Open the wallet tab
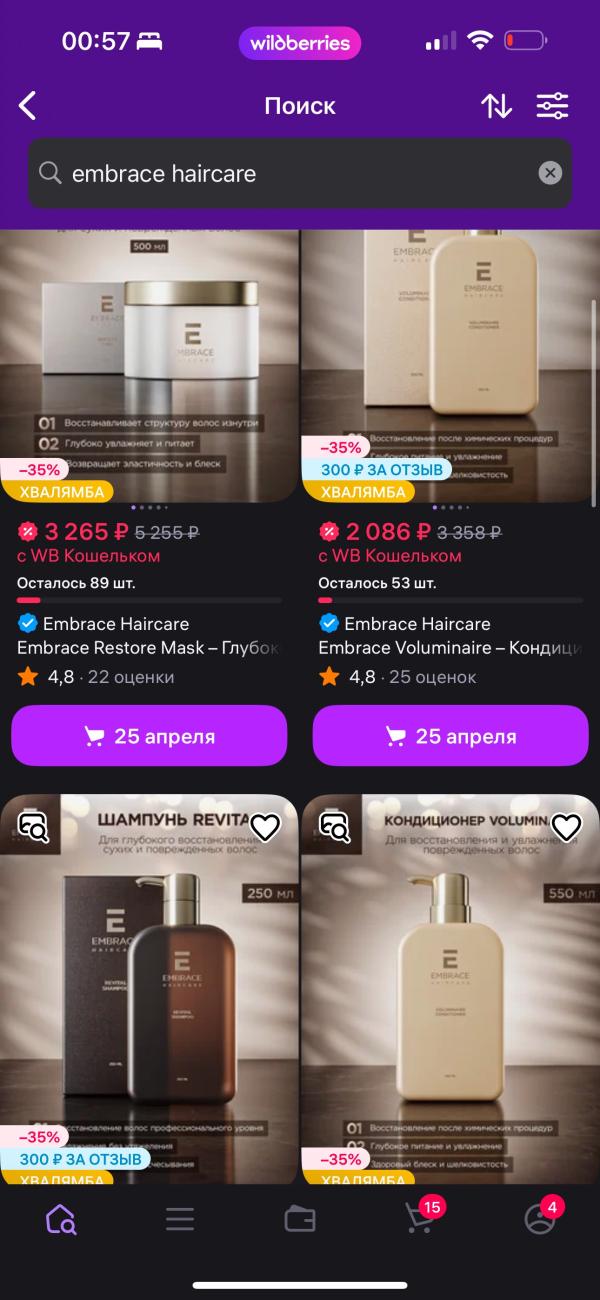This screenshot has height=1300, width=600. pos(300,1219)
